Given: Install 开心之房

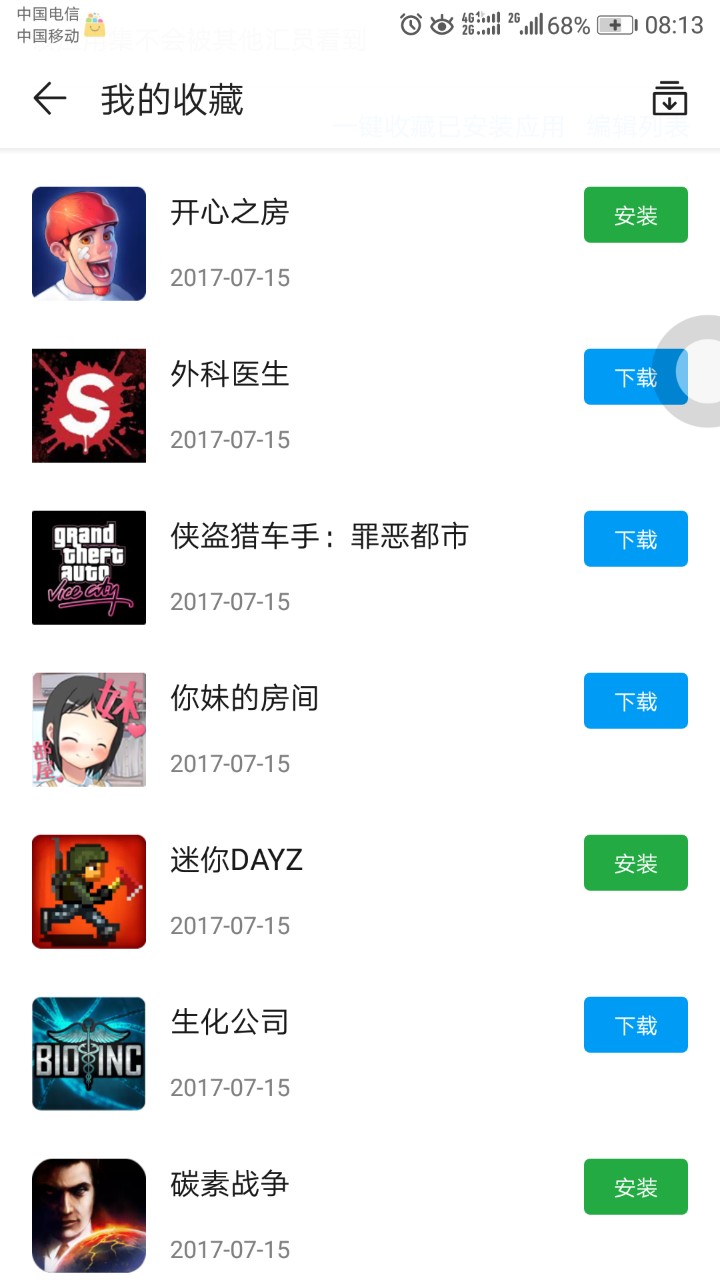Looking at the screenshot, I should tap(636, 215).
